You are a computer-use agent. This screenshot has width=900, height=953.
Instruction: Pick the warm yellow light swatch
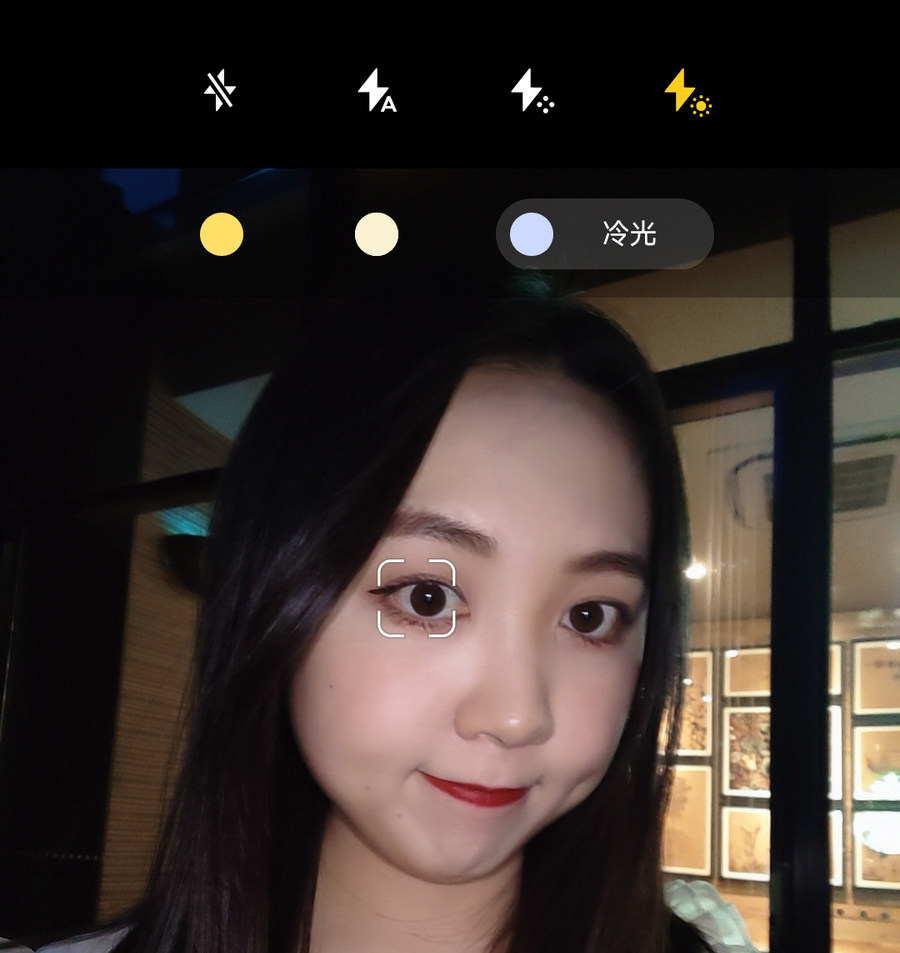[221, 234]
